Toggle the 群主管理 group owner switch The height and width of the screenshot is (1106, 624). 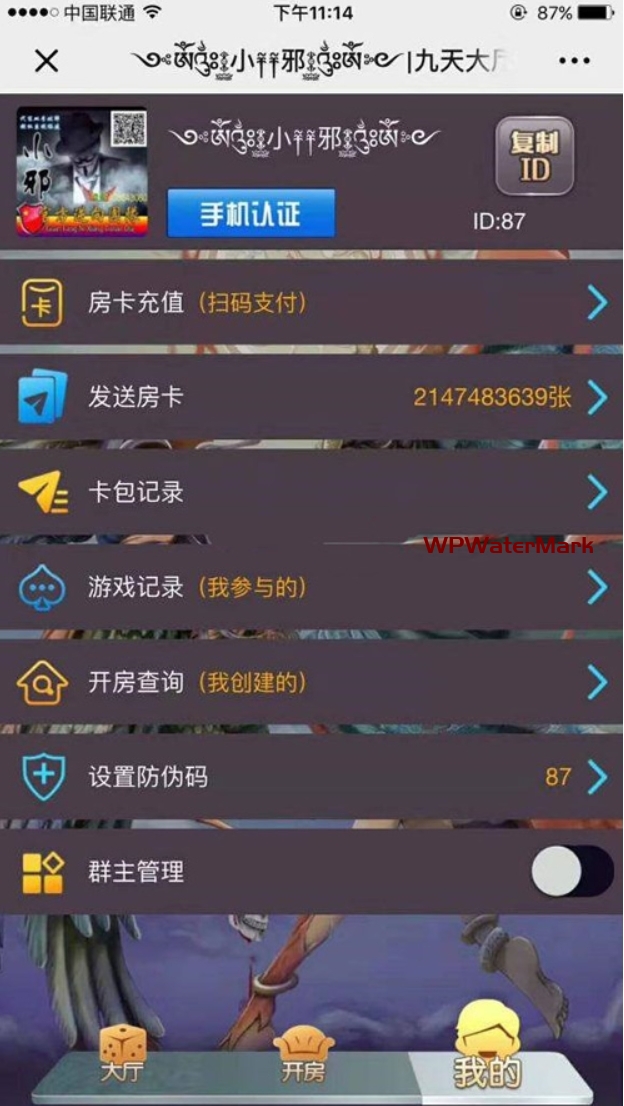(571, 871)
